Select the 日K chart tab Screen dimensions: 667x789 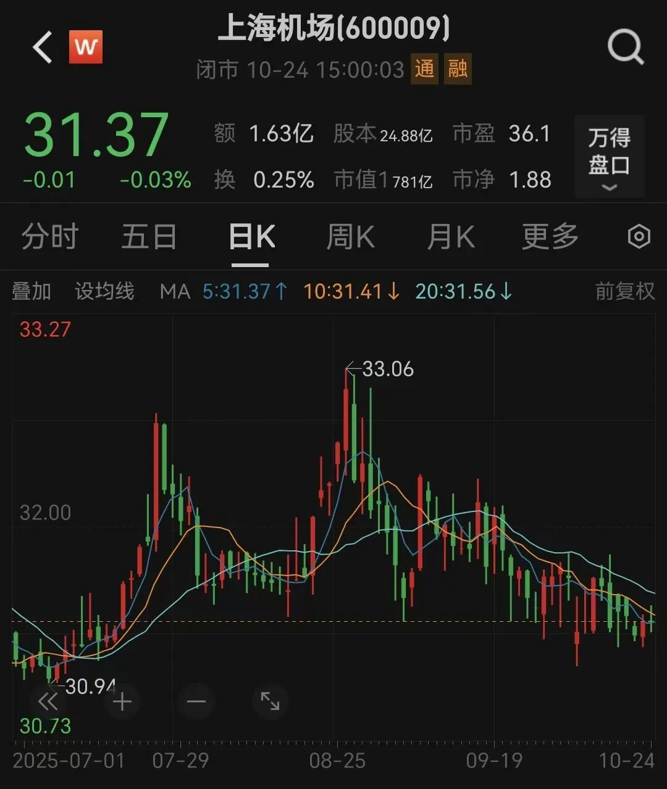pyautogui.click(x=251, y=237)
